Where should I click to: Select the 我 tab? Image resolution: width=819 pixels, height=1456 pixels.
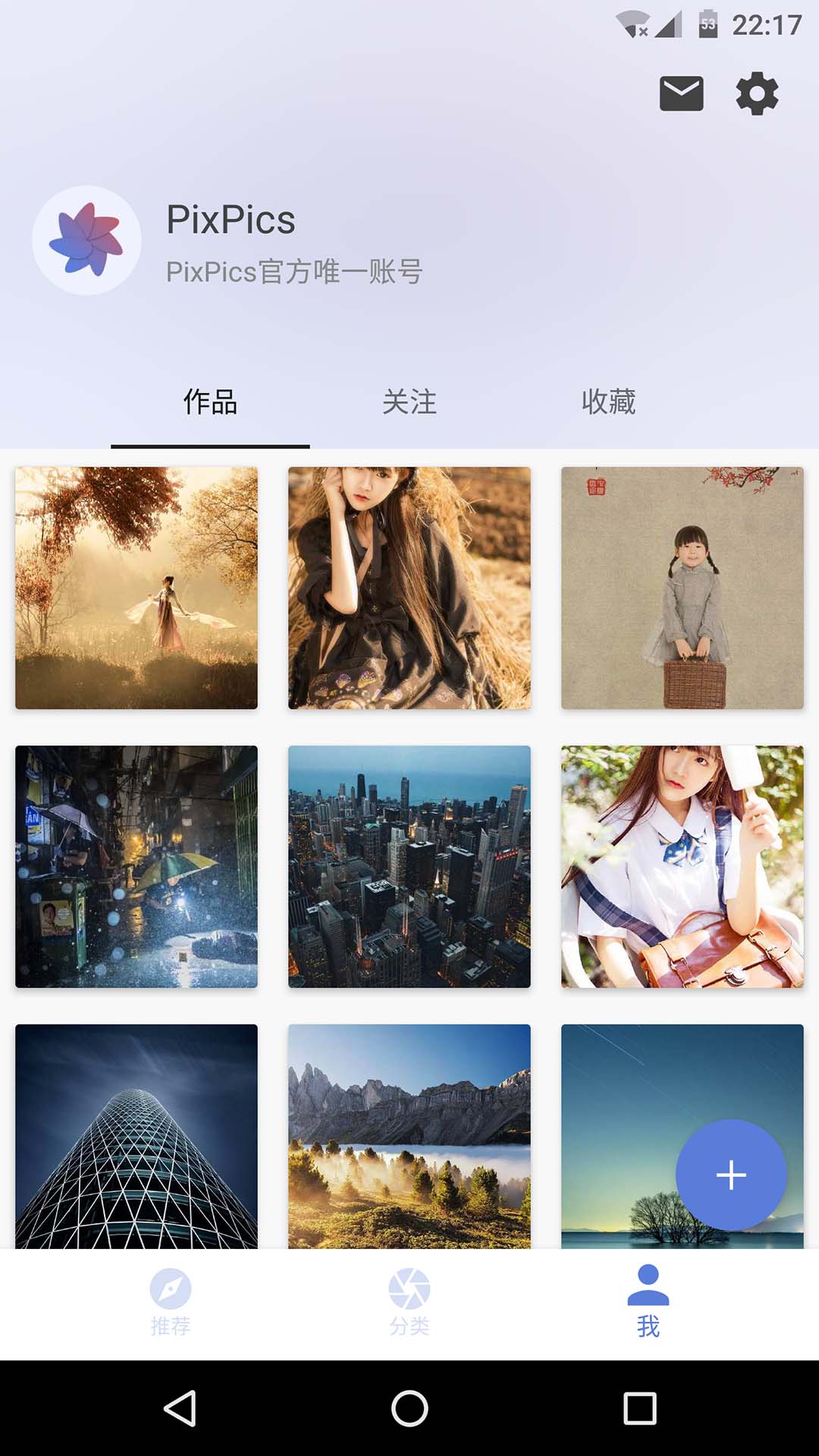648,1301
